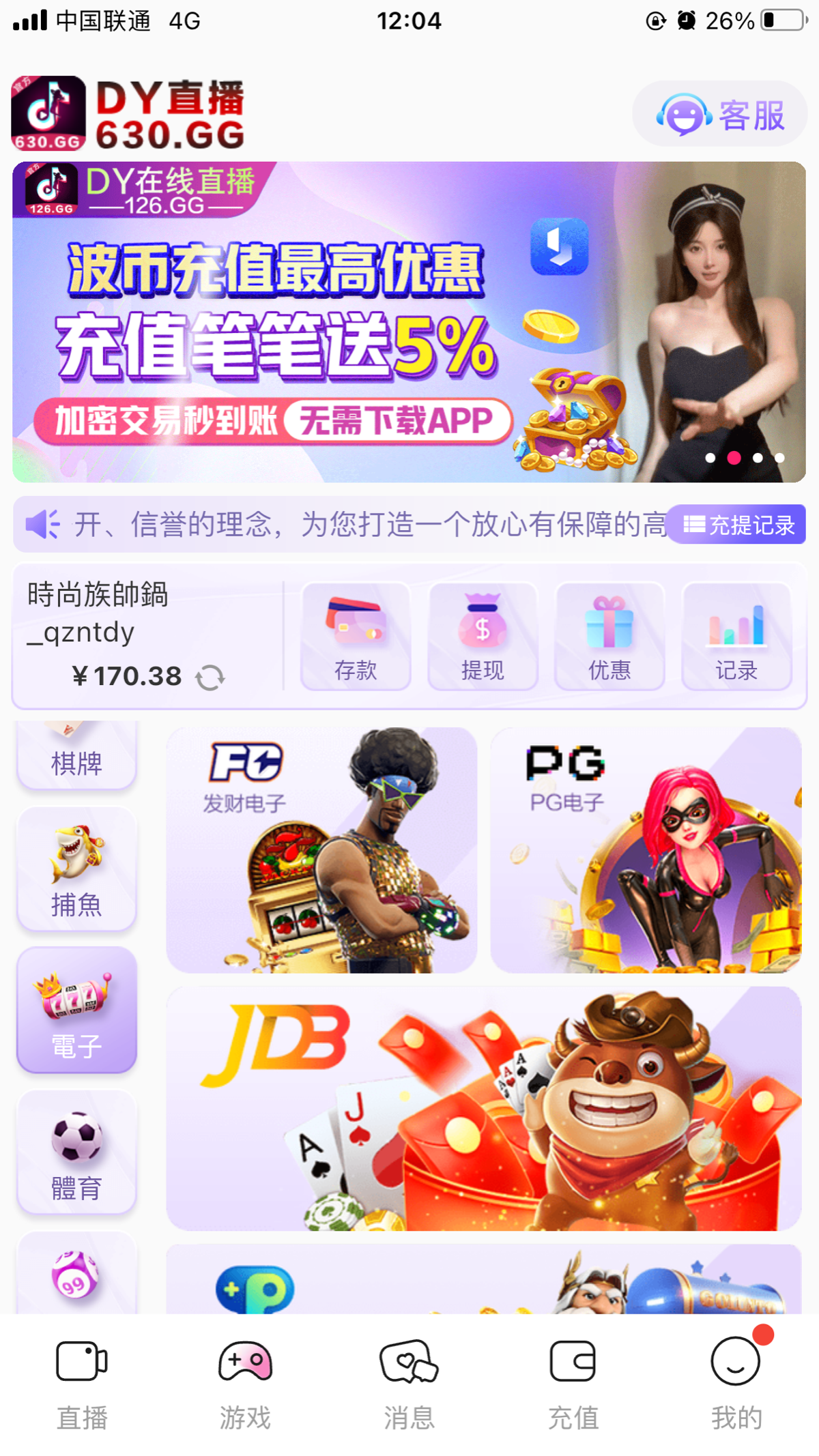Open 充提记录 records

point(738,525)
